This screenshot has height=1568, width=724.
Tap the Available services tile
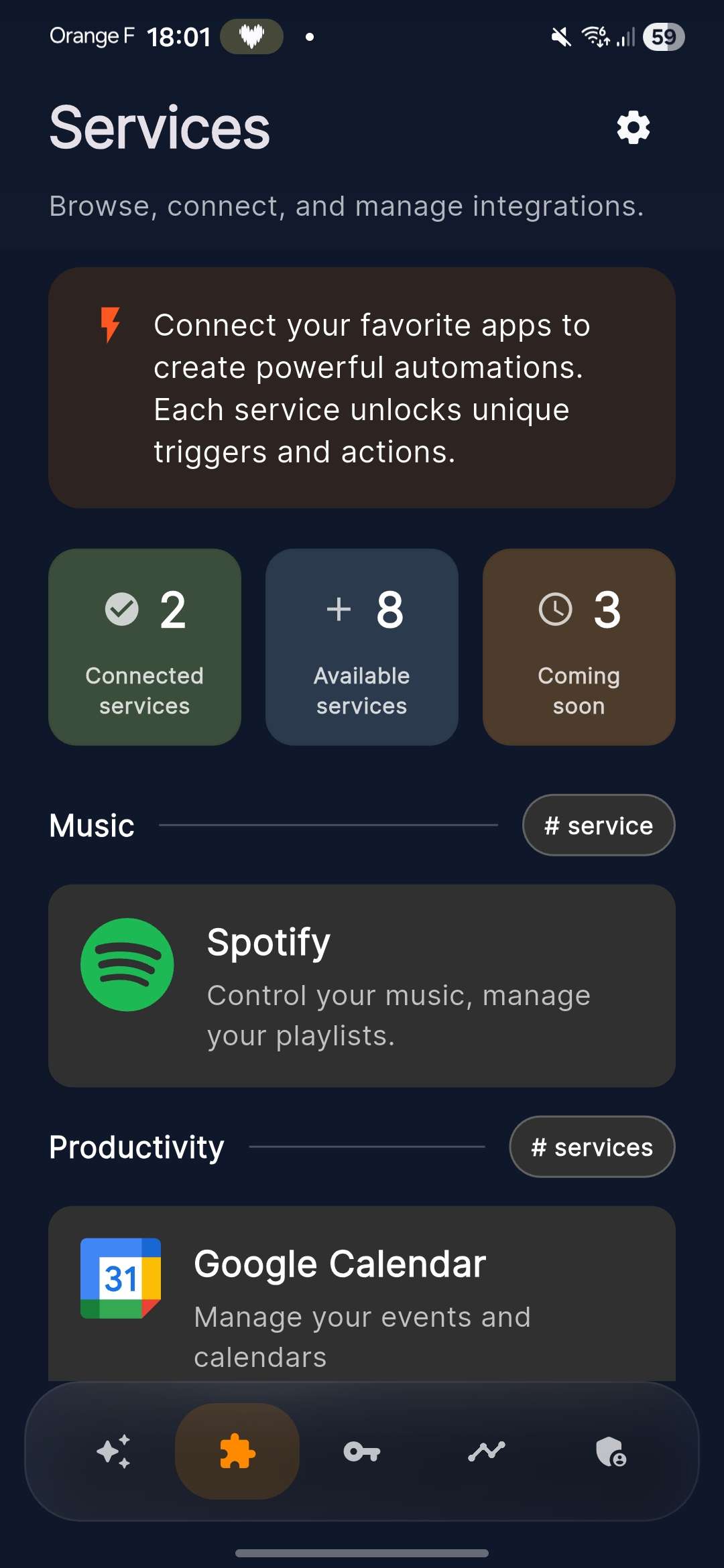coord(362,647)
